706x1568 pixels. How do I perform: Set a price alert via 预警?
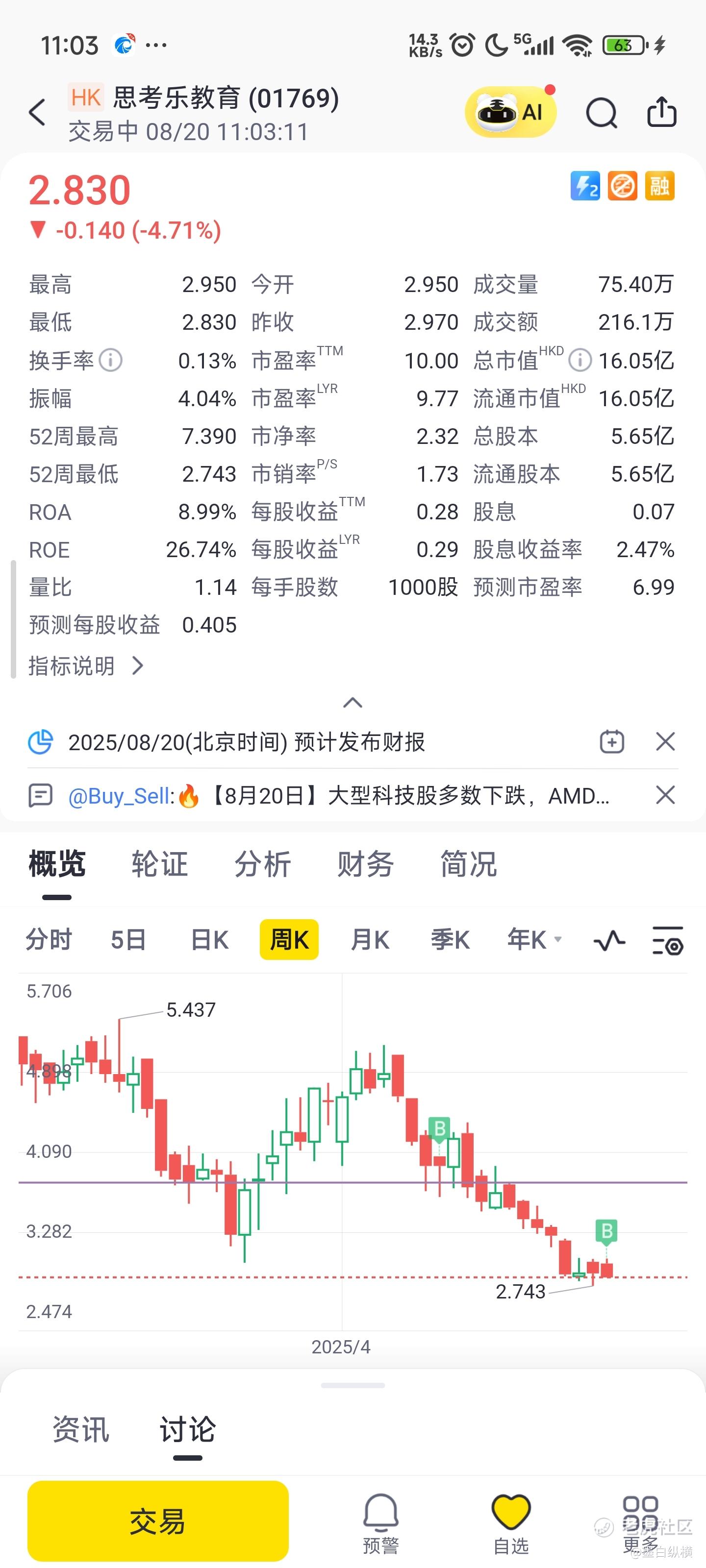click(x=381, y=1523)
